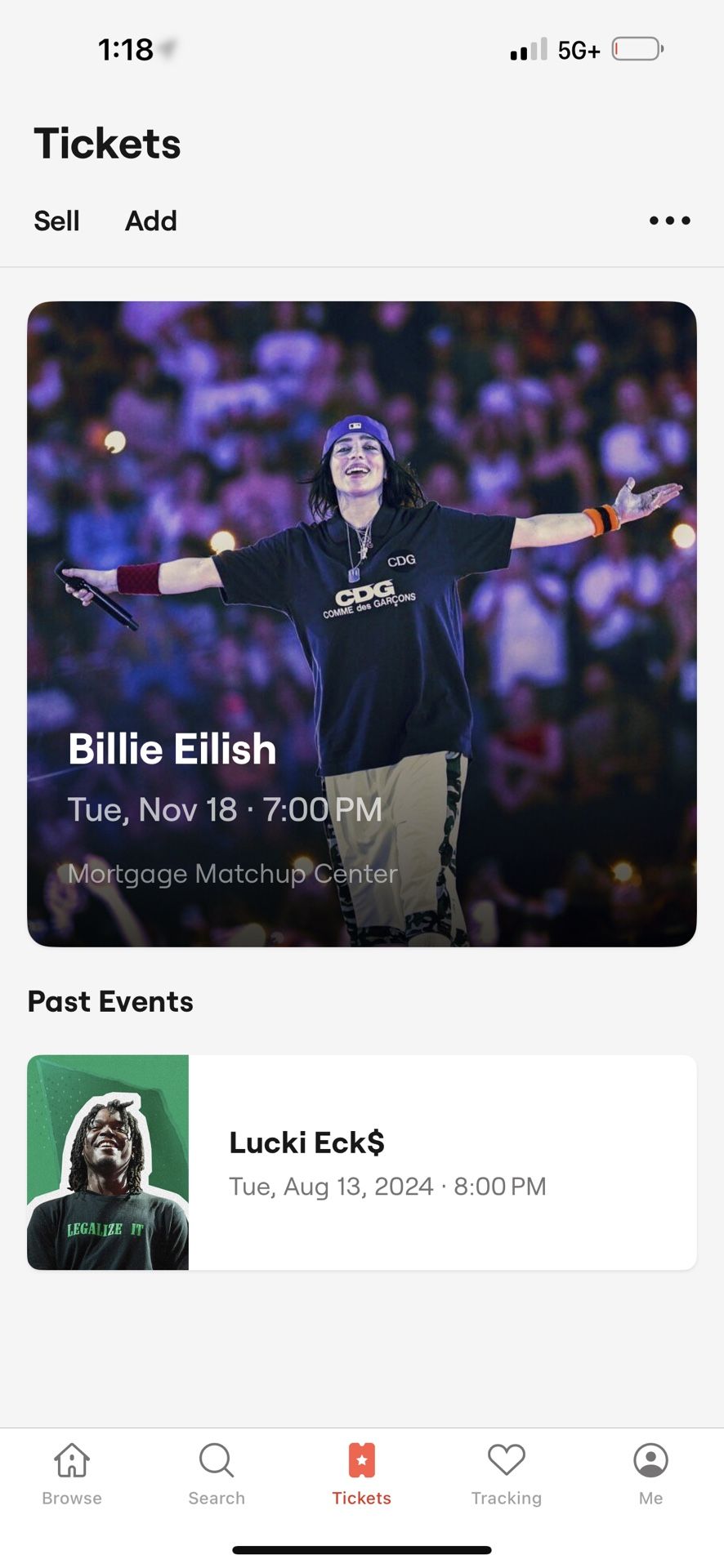This screenshot has height=1568, width=724.
Task: Tap the Past Events section header
Action: [x=109, y=1000]
